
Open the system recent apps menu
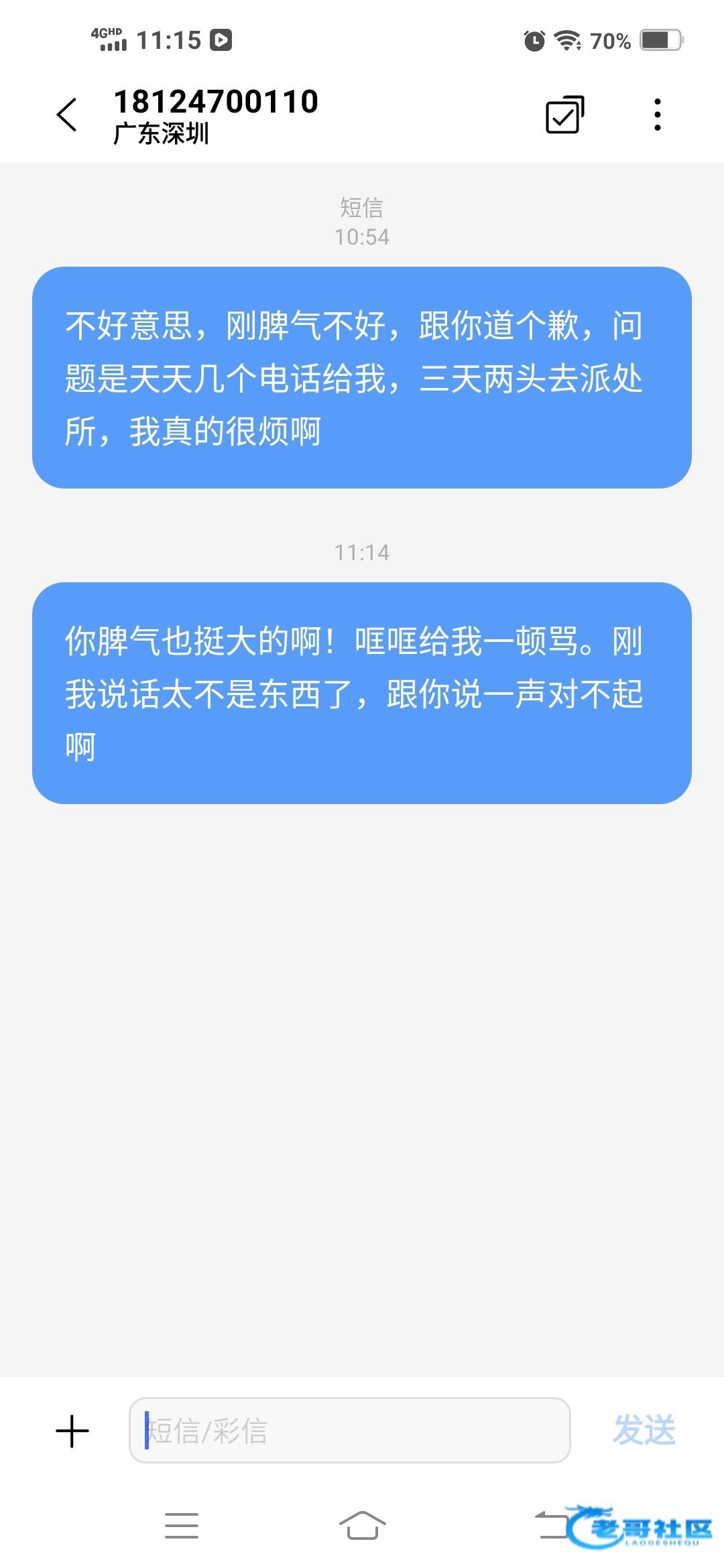[181, 1526]
